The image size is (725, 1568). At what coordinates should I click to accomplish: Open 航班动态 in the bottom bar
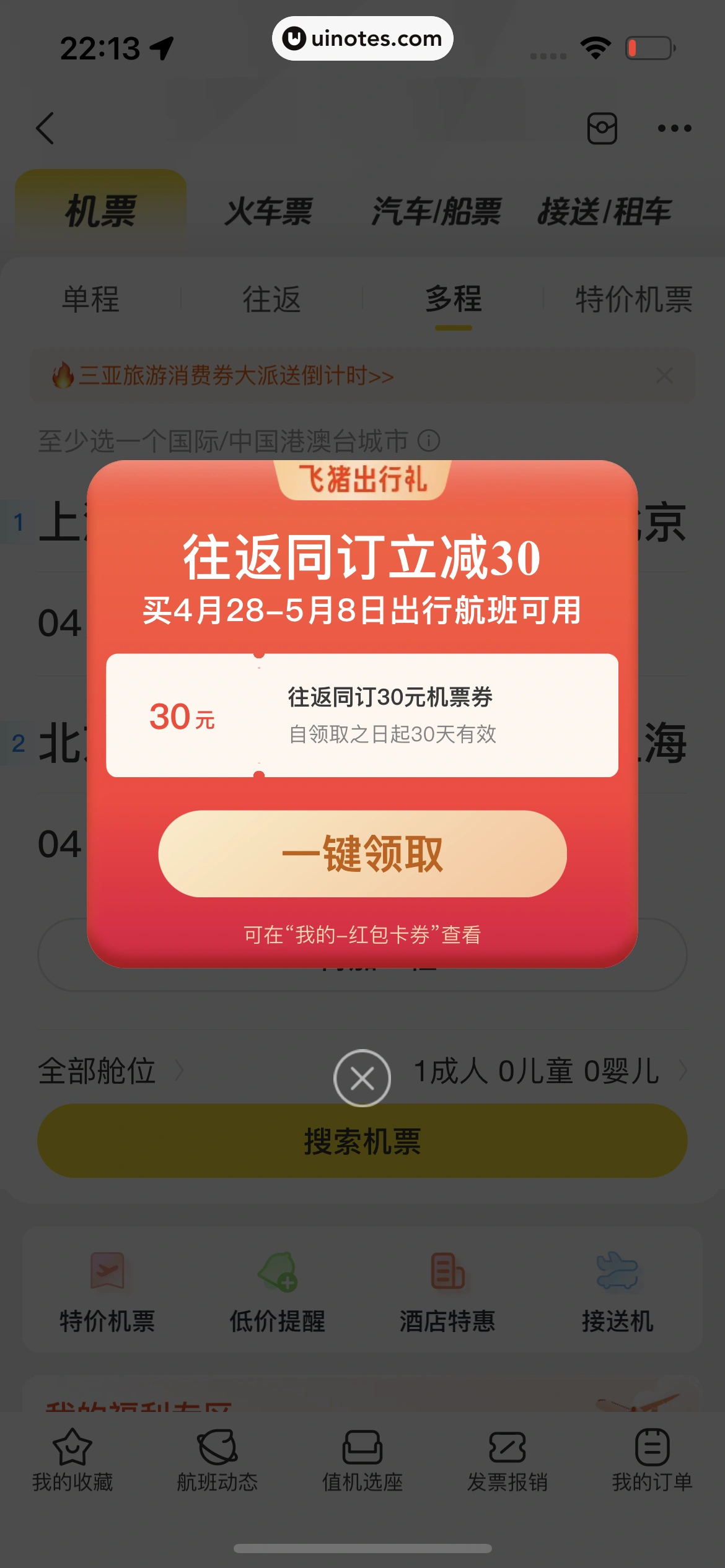coord(217,1460)
